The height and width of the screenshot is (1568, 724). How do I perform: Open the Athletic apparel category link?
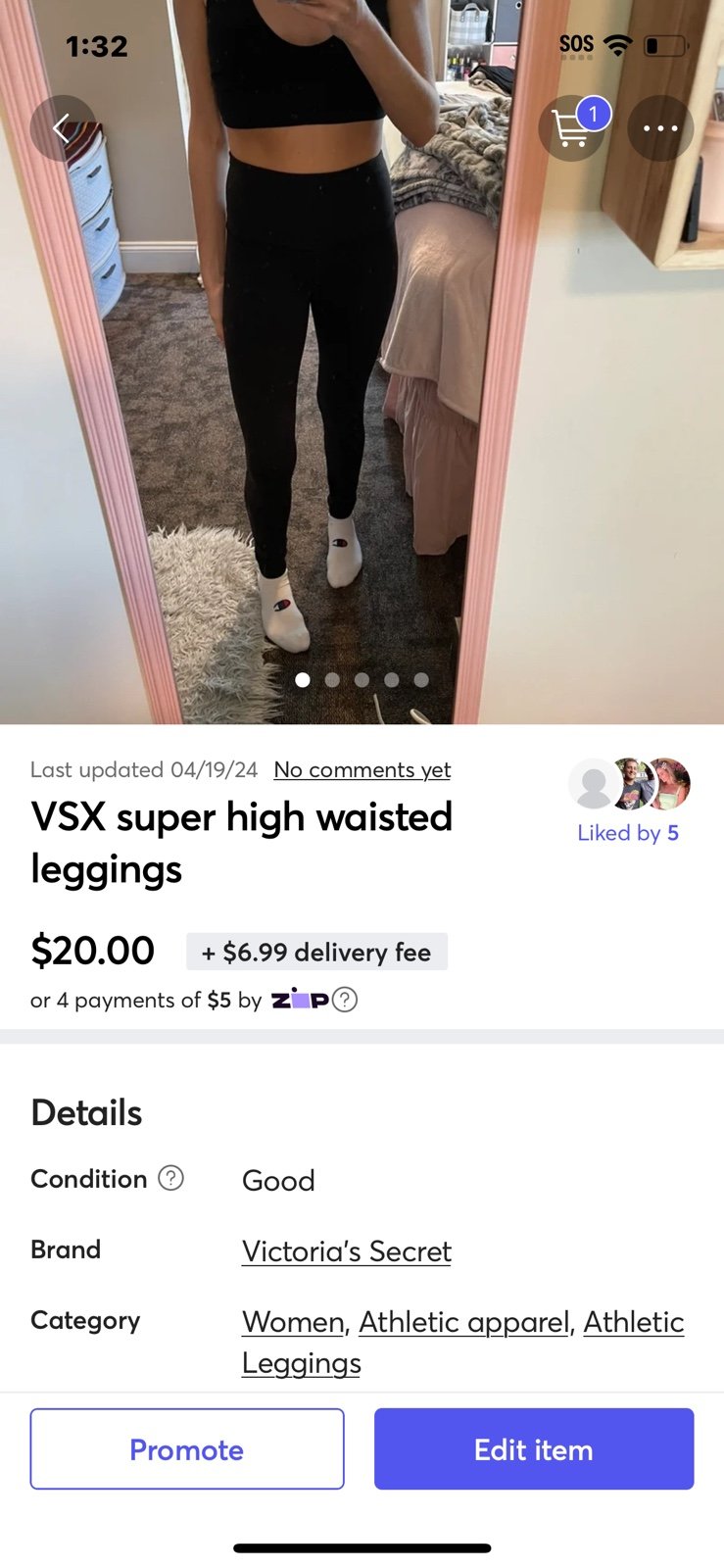463,1322
